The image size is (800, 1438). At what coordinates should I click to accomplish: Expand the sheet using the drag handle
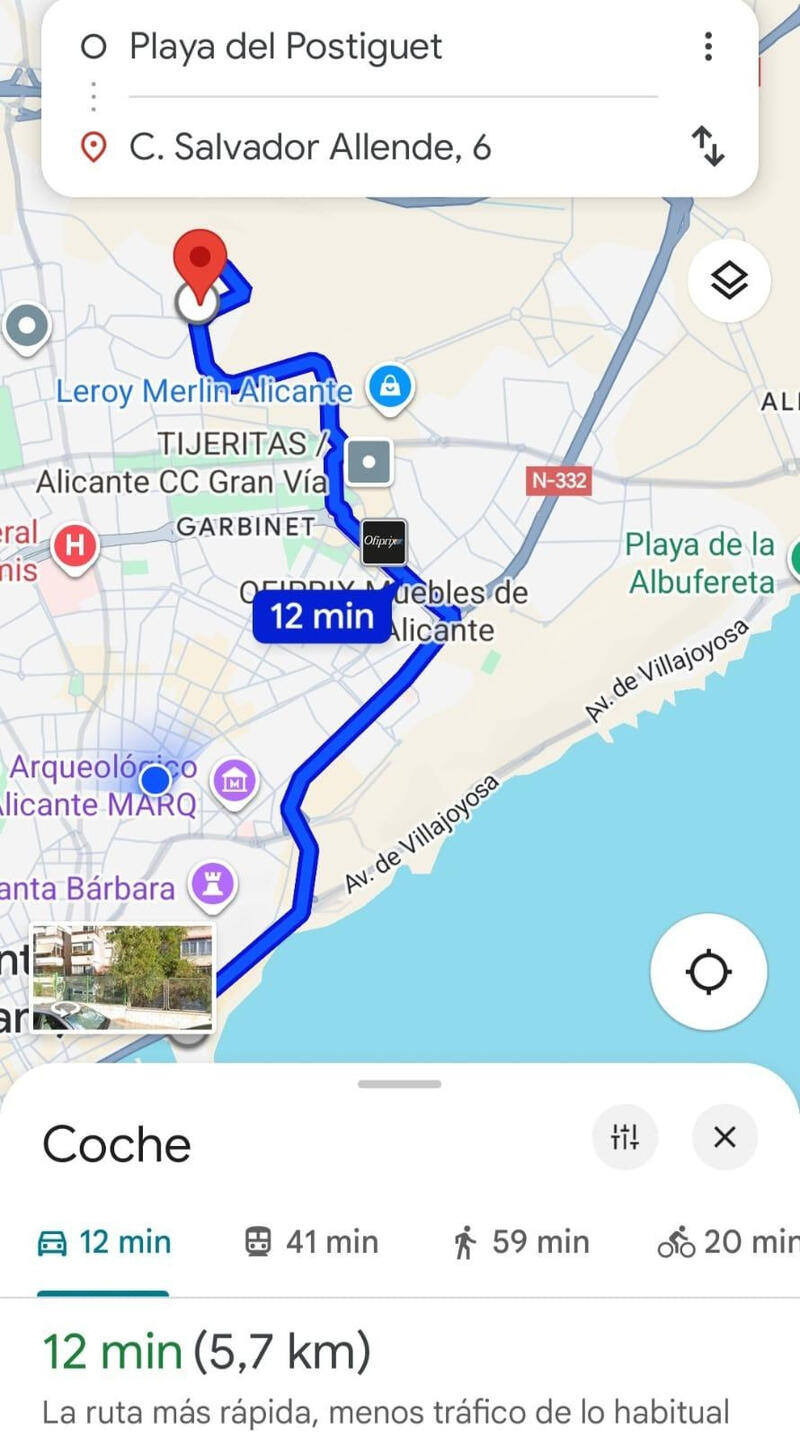coord(399,1084)
